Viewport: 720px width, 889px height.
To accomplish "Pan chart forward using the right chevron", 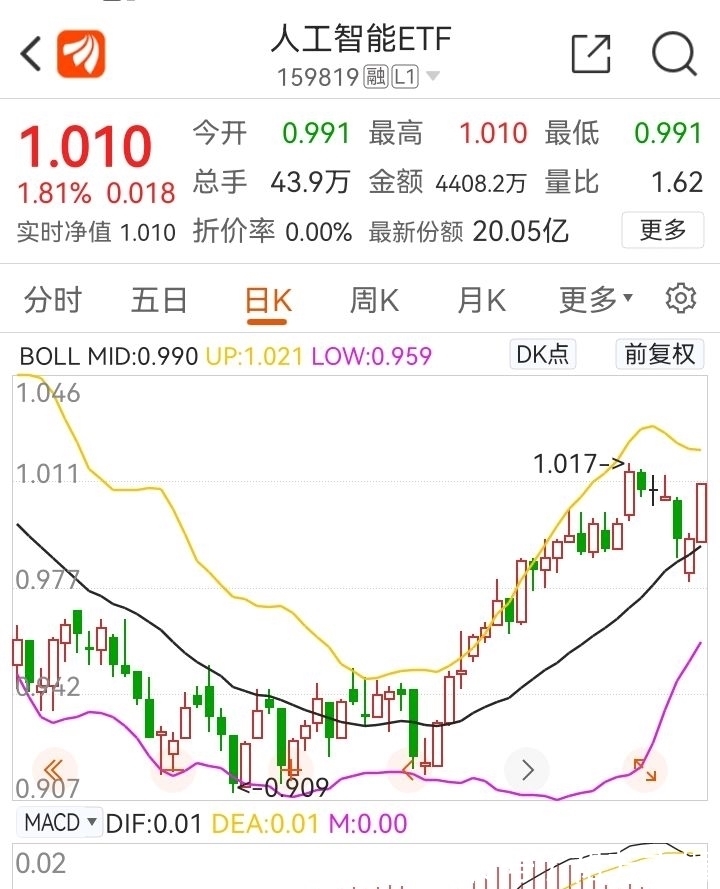I will coord(527,768).
